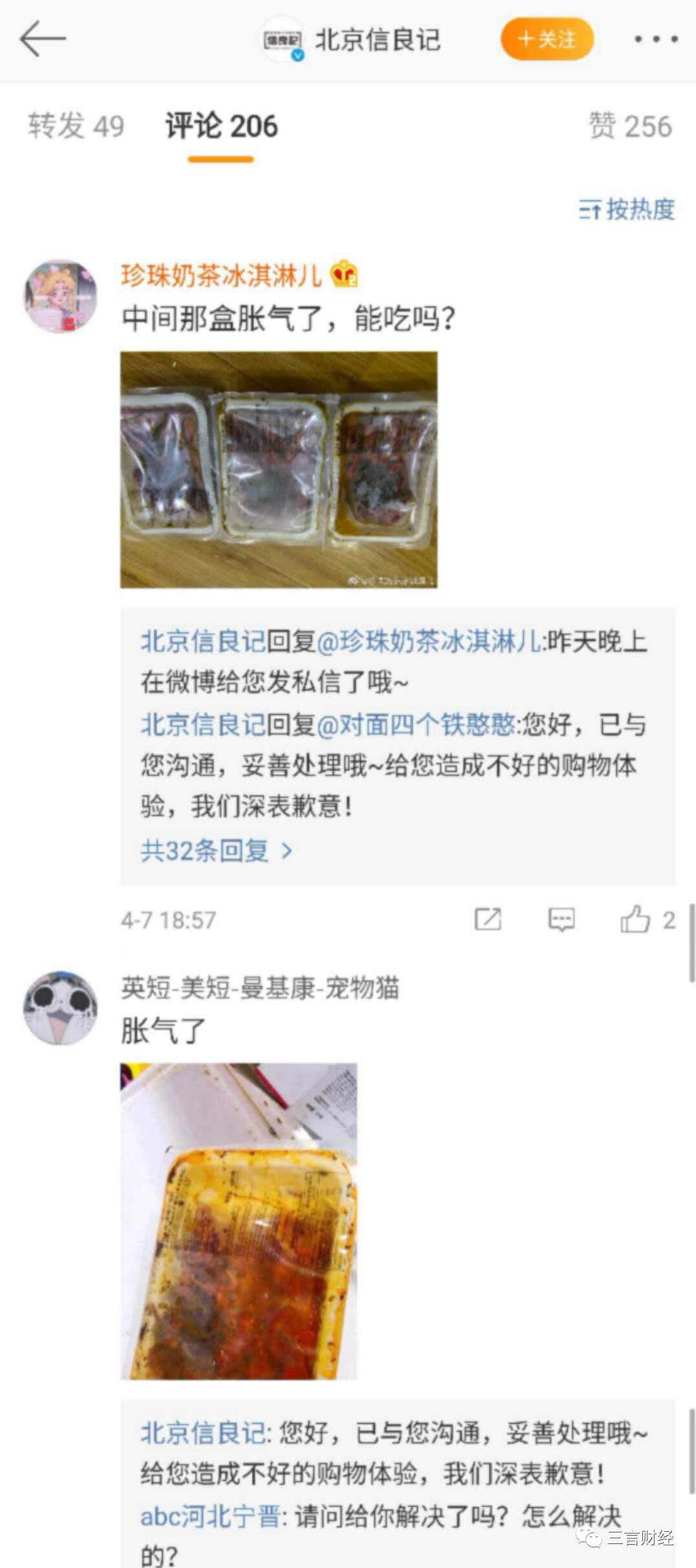
Task: Select the 评论 206 tab
Action: pos(221,126)
